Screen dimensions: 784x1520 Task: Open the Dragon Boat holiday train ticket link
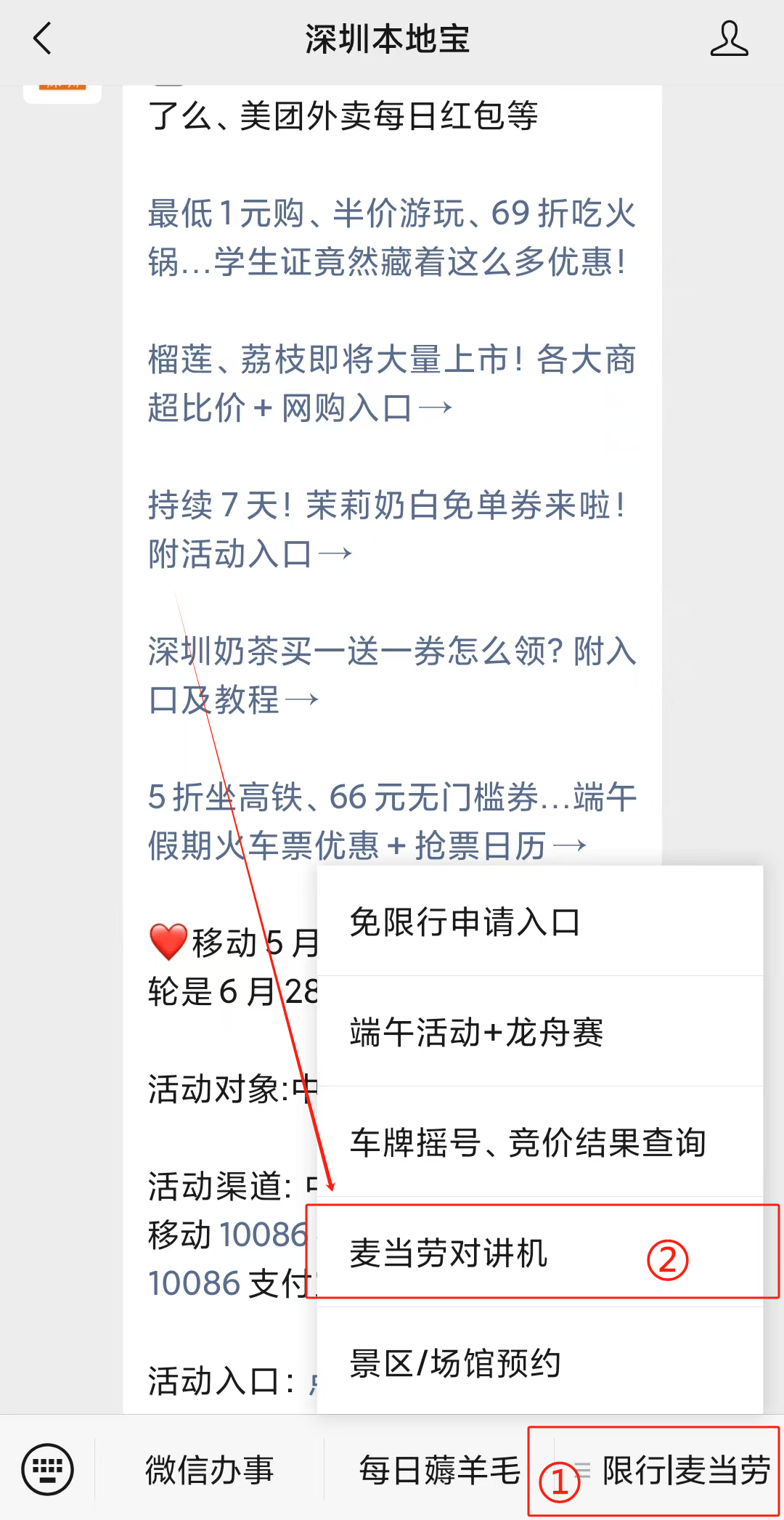click(x=392, y=821)
